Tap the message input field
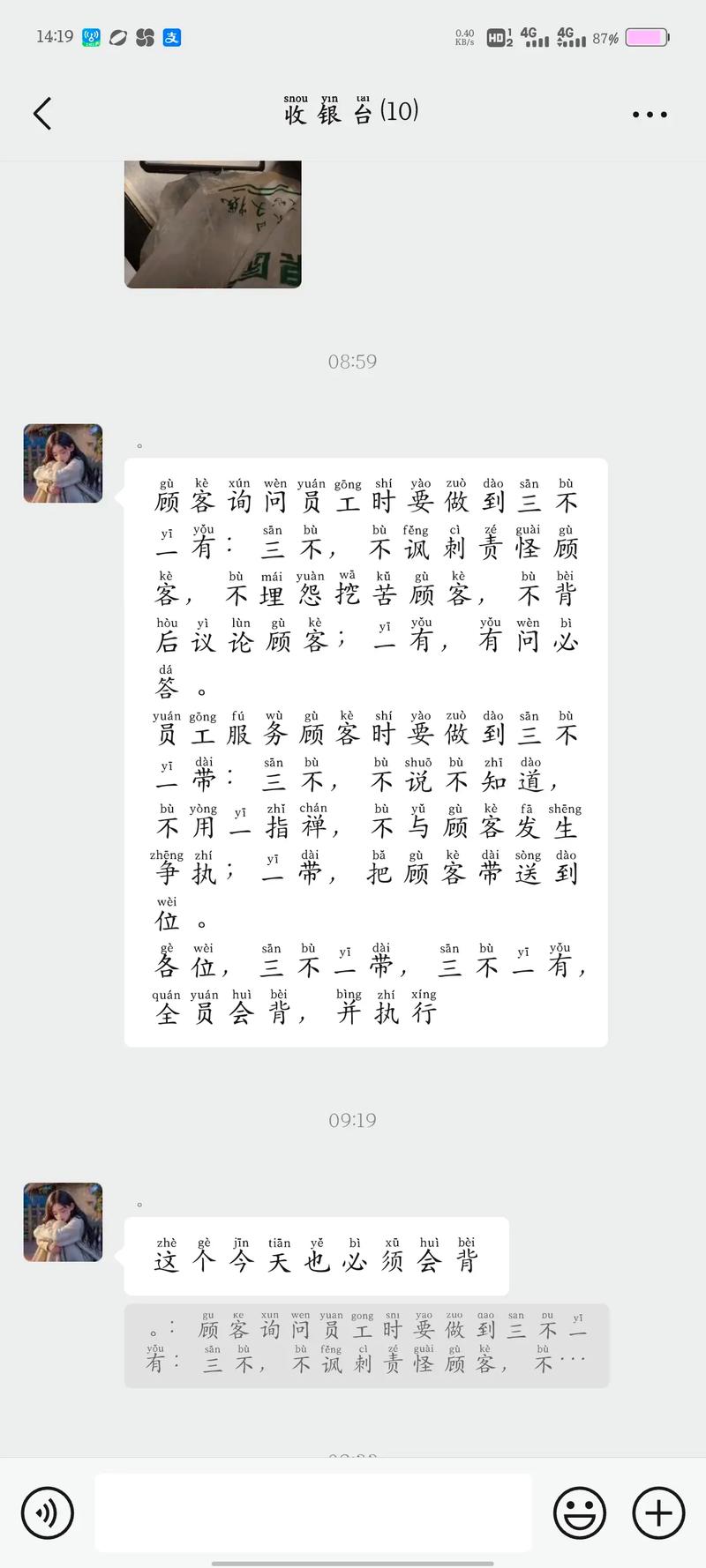This screenshot has height=1568, width=706. [315, 1512]
